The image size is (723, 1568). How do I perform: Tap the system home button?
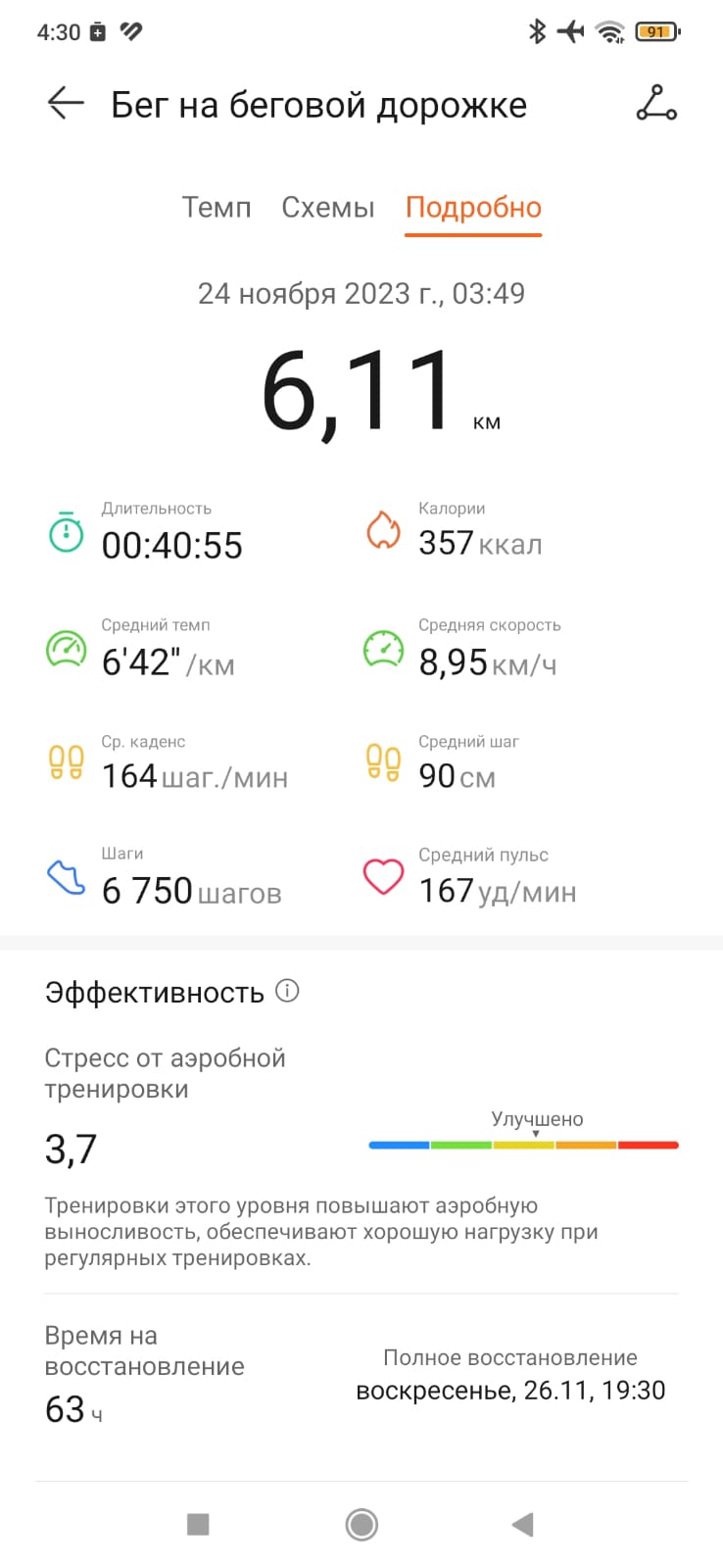(x=361, y=1524)
